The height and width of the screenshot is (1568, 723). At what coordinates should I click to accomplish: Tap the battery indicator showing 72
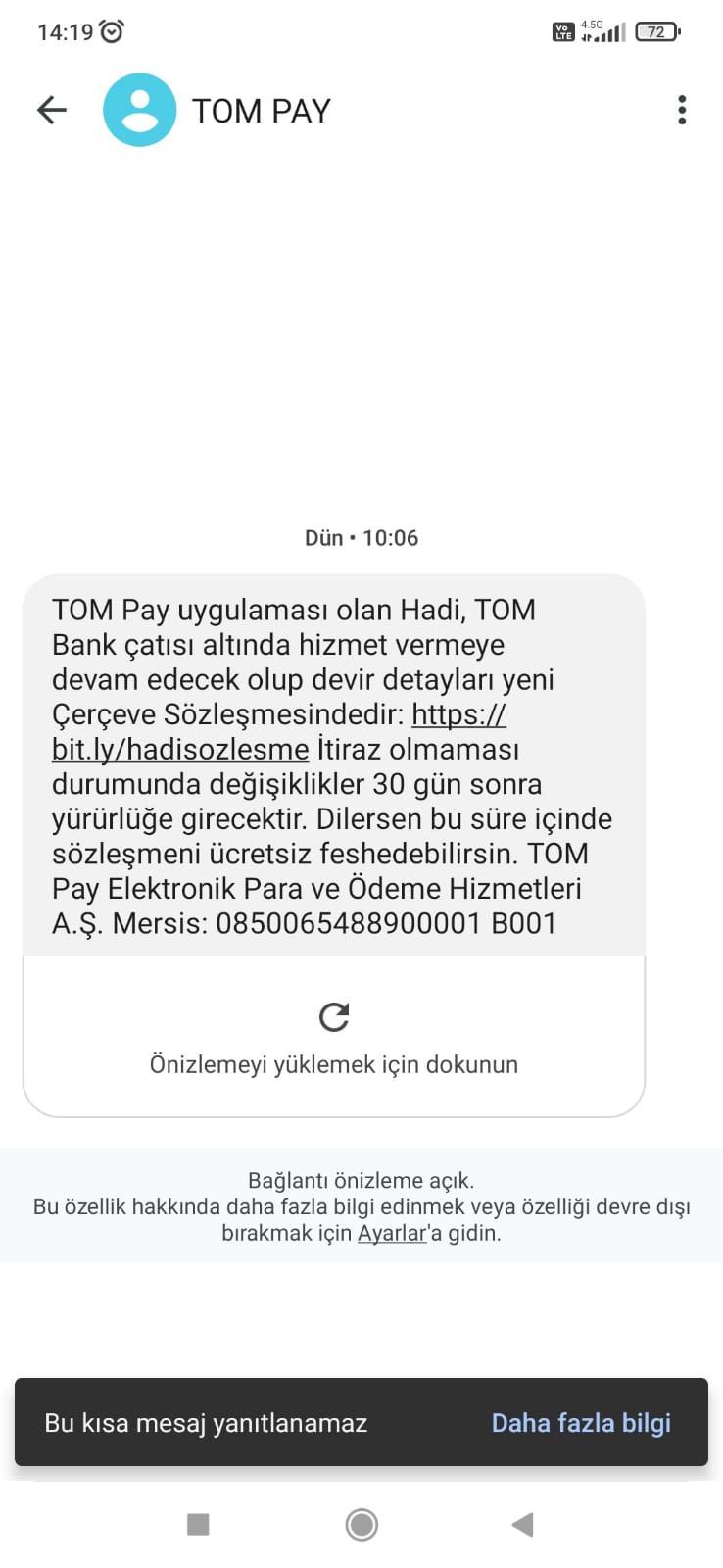[x=657, y=31]
